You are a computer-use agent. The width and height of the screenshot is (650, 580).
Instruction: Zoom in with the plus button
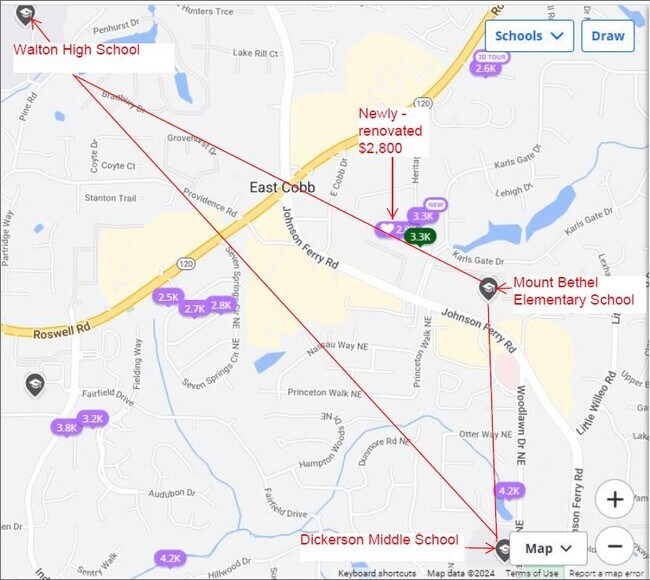tap(615, 499)
